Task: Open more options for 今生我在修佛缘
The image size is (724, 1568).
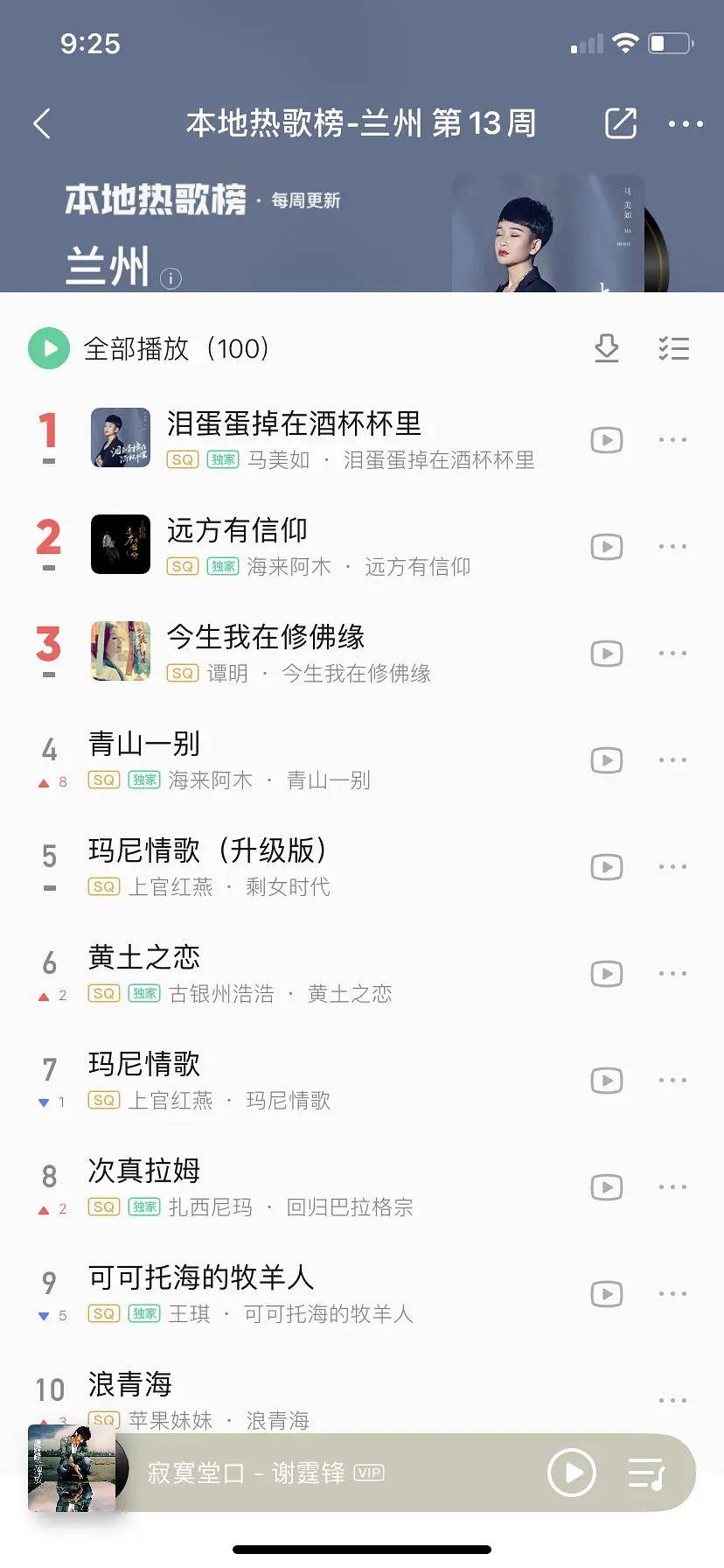Action: click(x=672, y=654)
